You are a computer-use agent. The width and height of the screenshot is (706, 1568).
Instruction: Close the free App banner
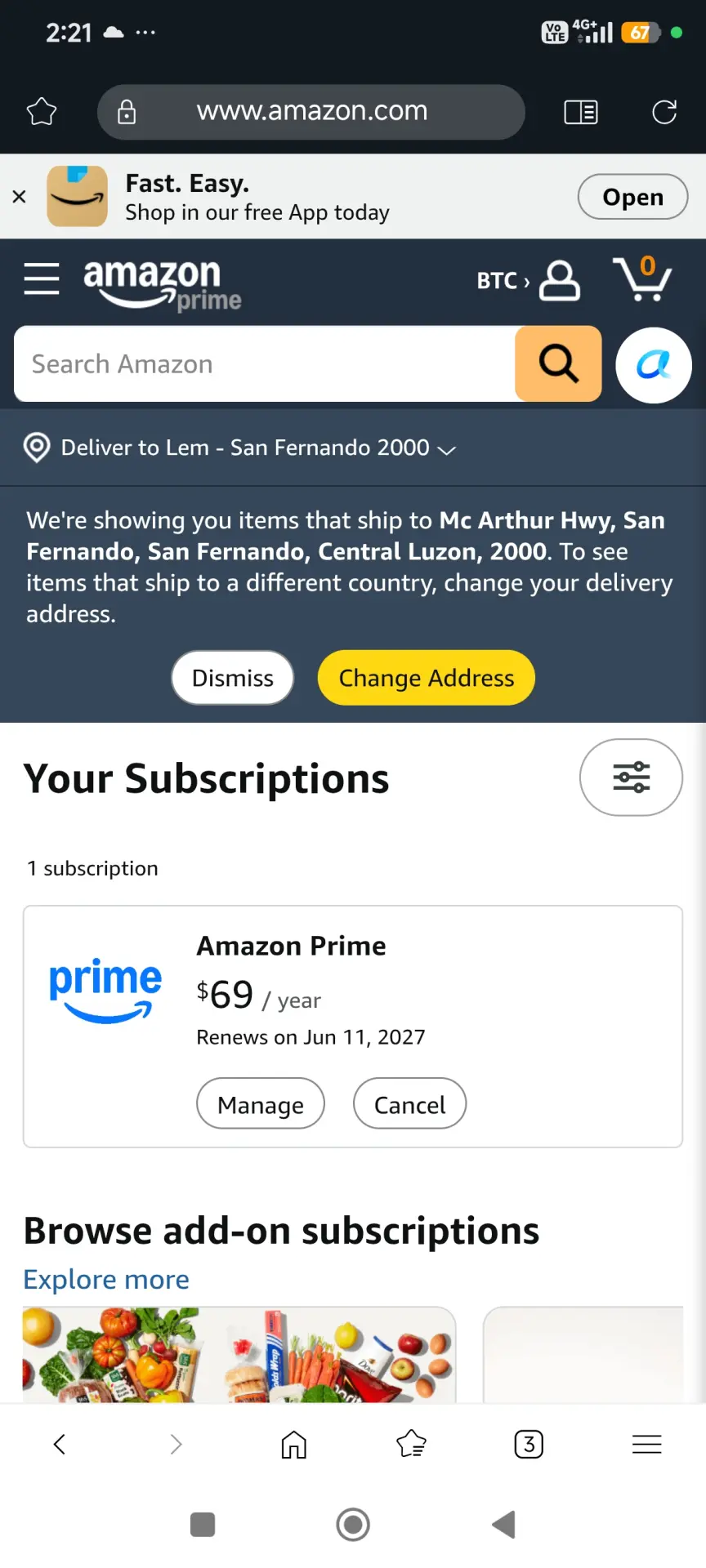tap(20, 197)
